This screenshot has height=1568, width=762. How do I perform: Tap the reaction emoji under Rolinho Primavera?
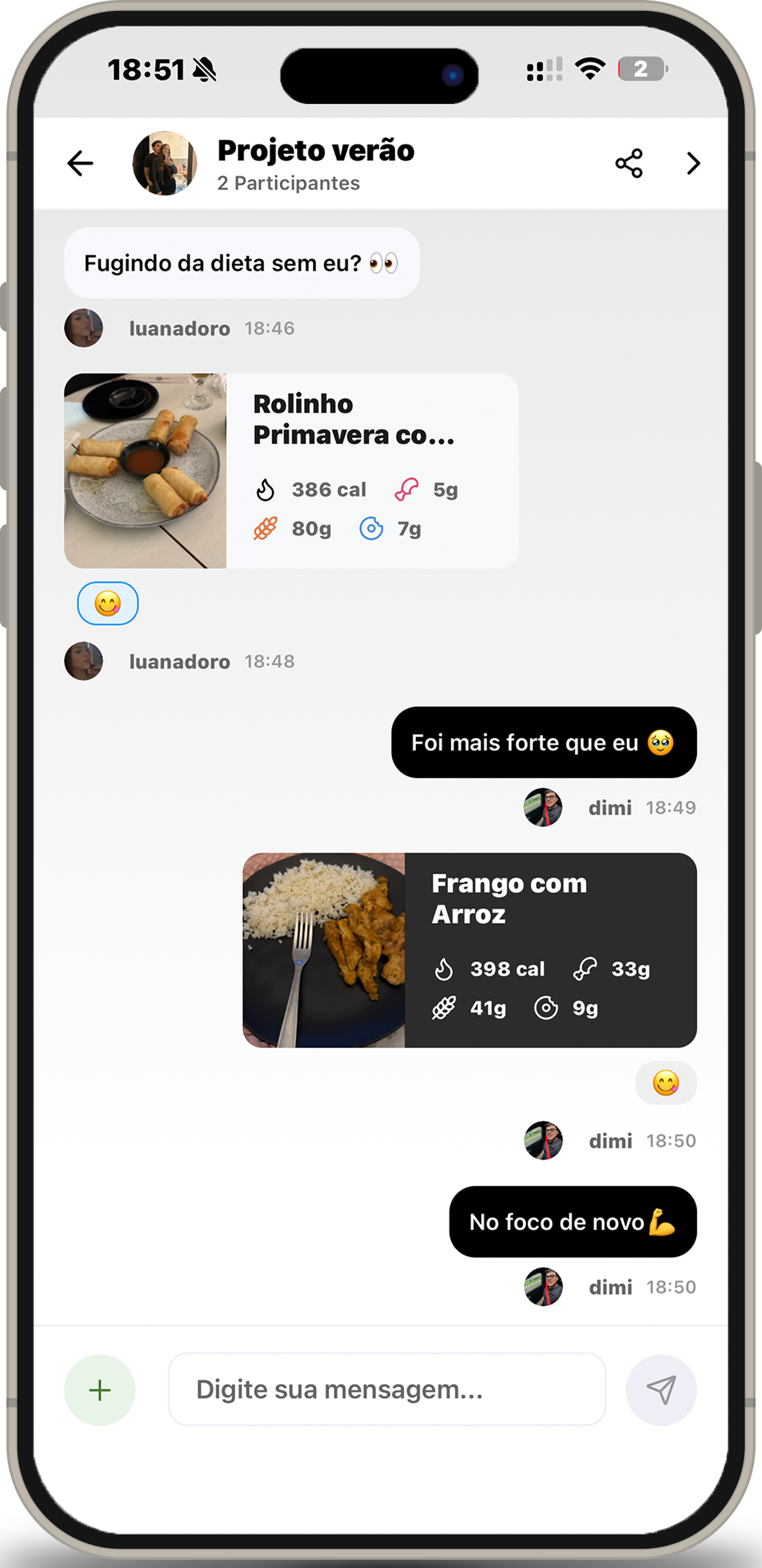(x=108, y=604)
